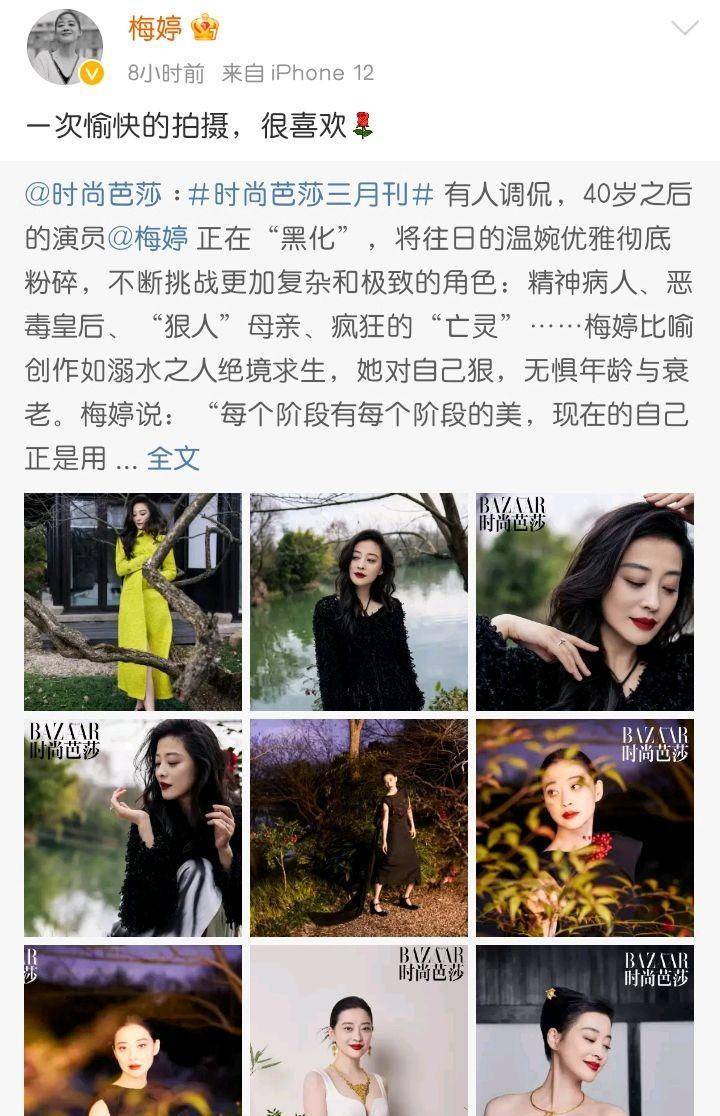This screenshot has height=1116, width=720.
Task: Open 梅婷's profile avatar
Action: (x=64, y=48)
